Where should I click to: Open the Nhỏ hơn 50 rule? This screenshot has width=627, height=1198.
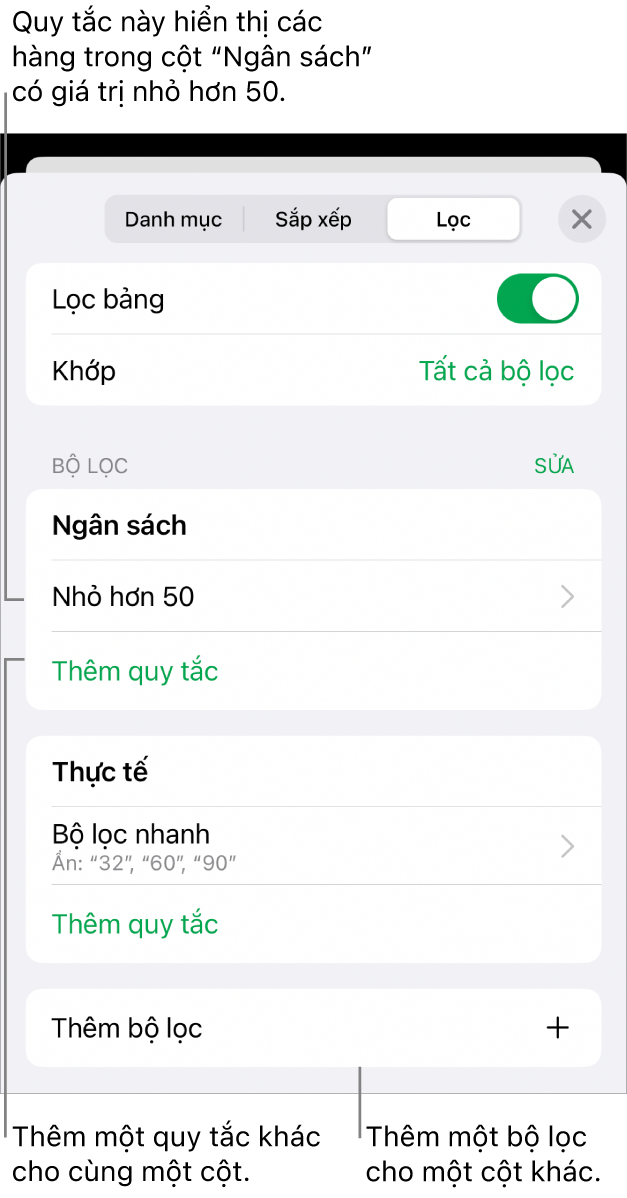coord(313,597)
